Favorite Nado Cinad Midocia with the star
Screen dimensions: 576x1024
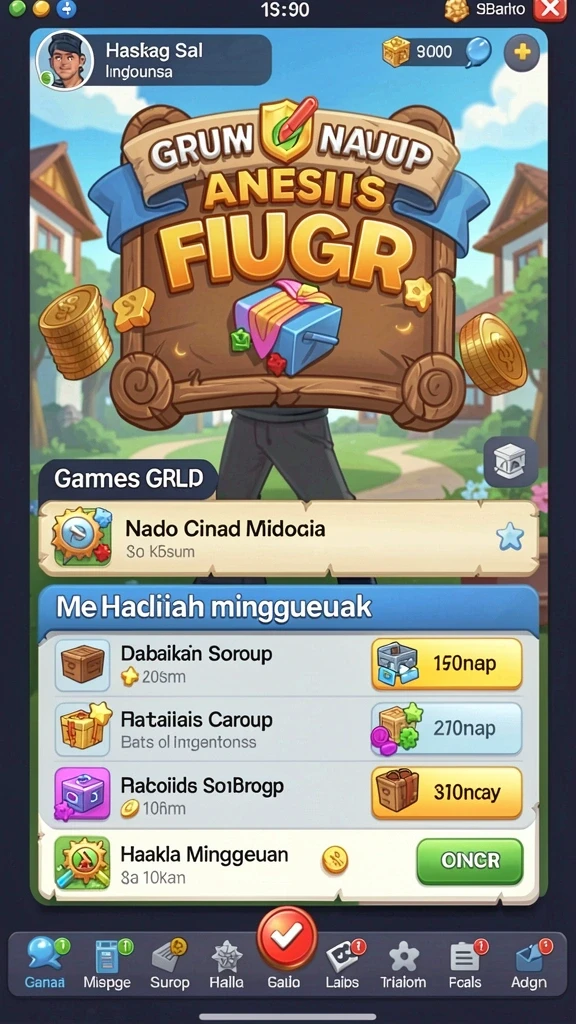pos(509,537)
